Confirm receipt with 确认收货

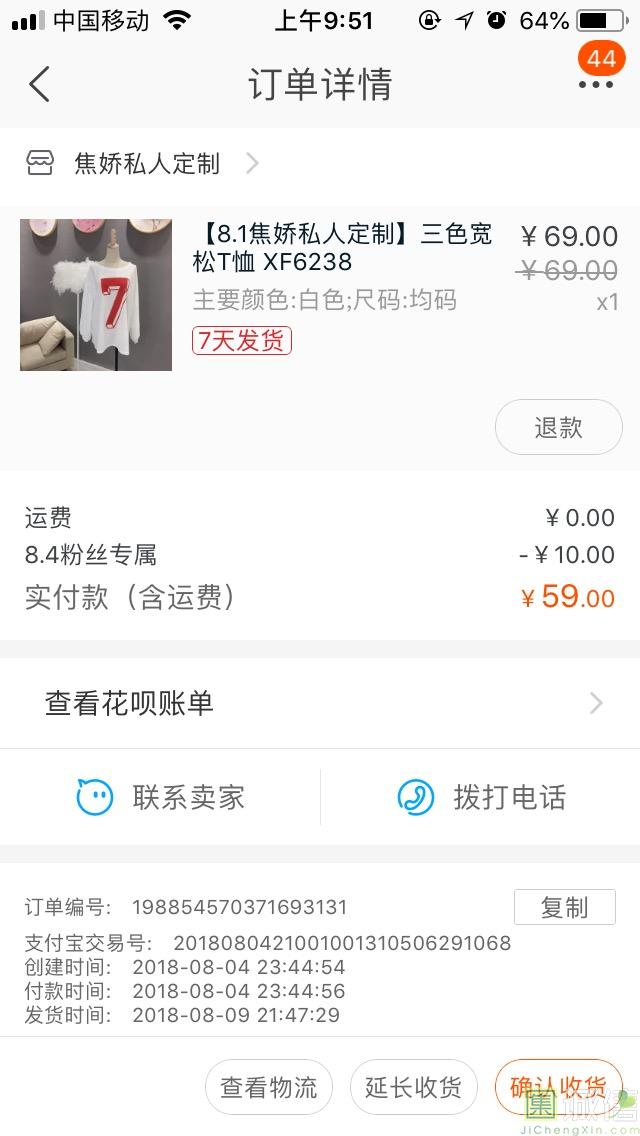point(558,1087)
